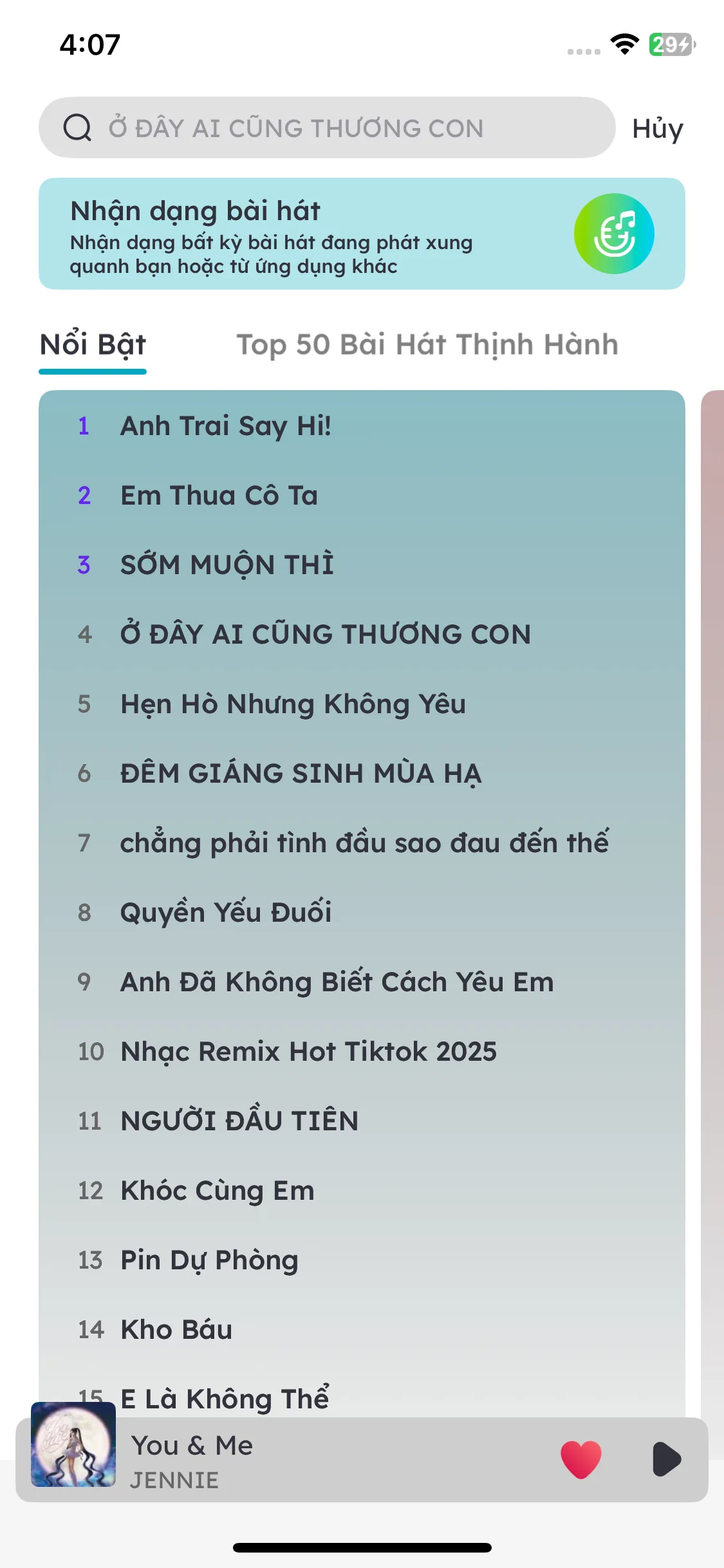
Task: Tap Khóc Cùng Em in the list
Action: pyautogui.click(x=218, y=1191)
